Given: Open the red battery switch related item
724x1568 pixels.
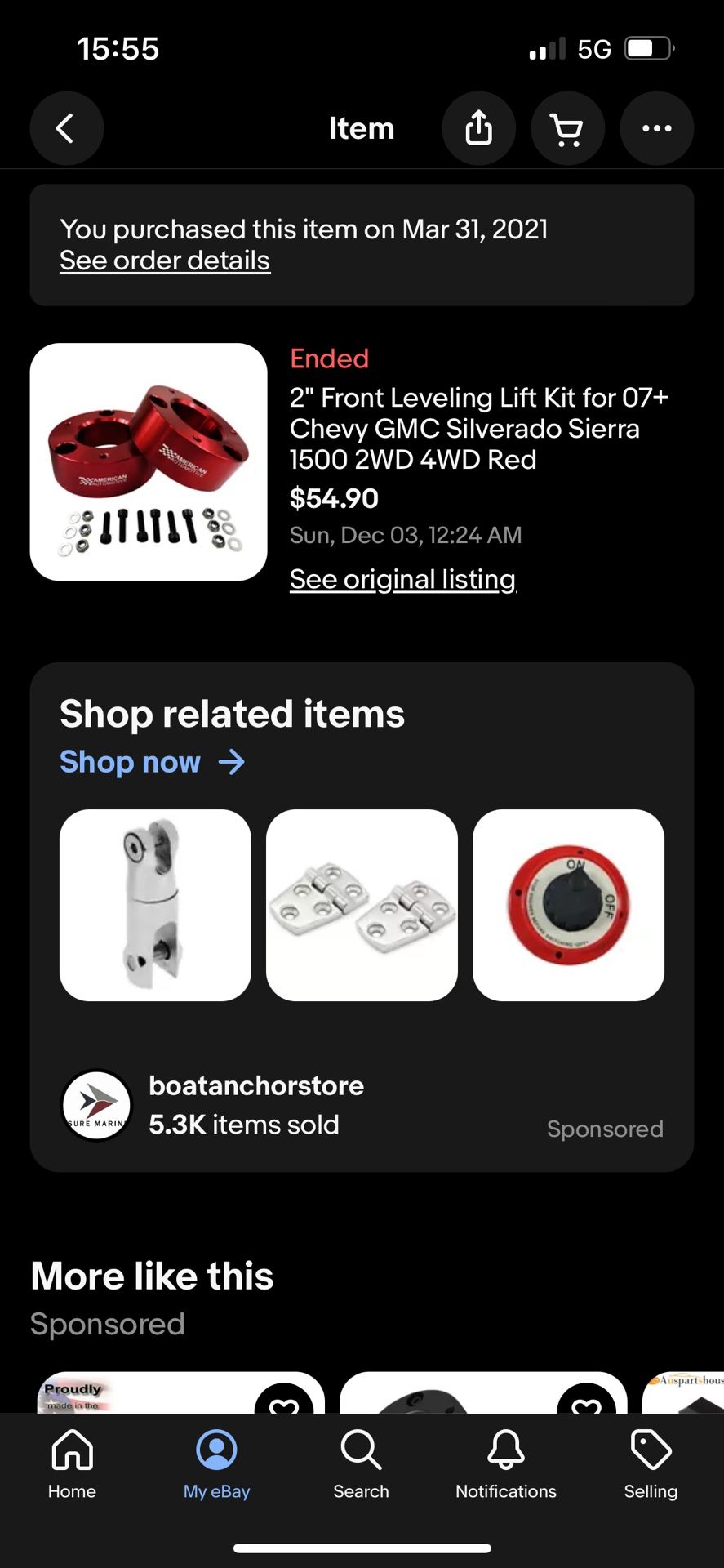Looking at the screenshot, I should tap(568, 905).
